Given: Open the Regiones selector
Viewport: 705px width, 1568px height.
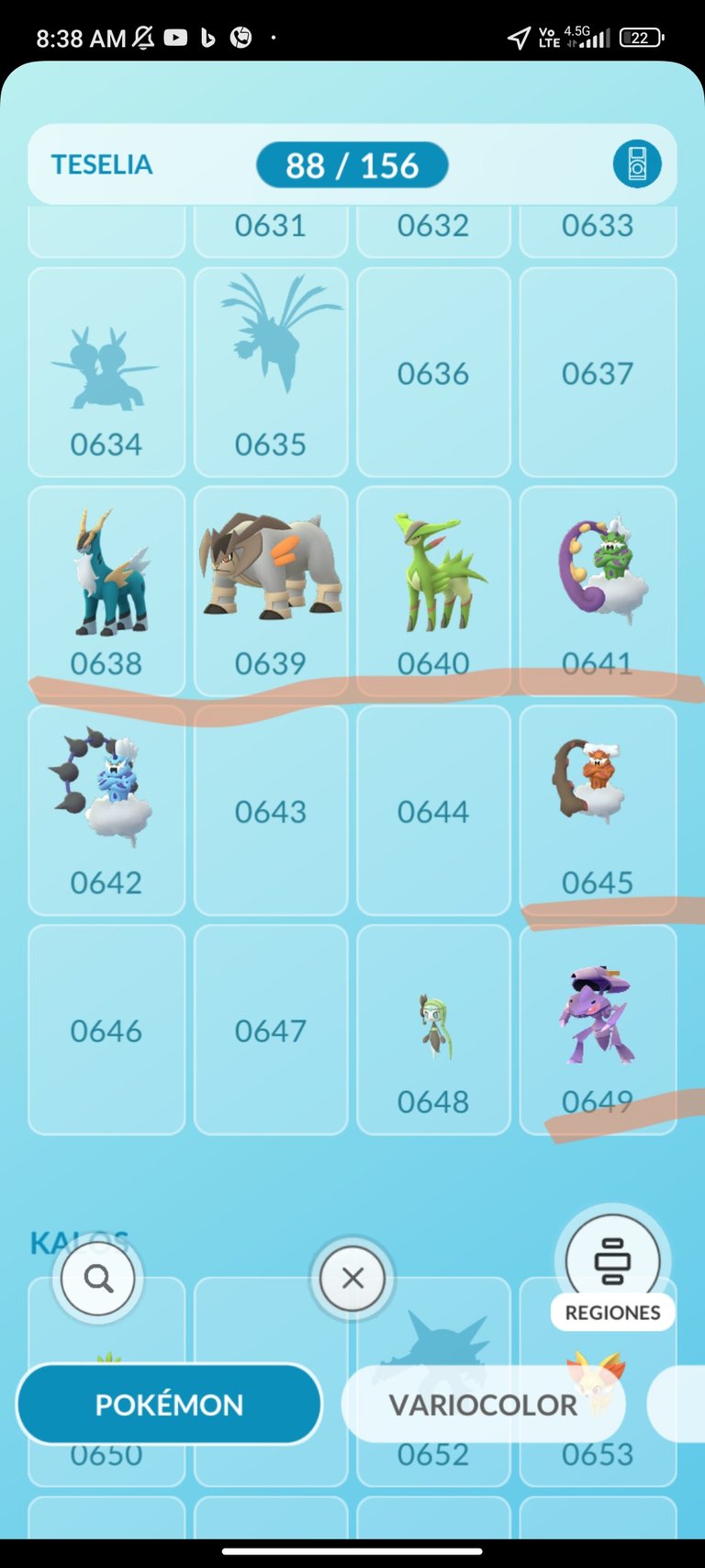Looking at the screenshot, I should (612, 1270).
